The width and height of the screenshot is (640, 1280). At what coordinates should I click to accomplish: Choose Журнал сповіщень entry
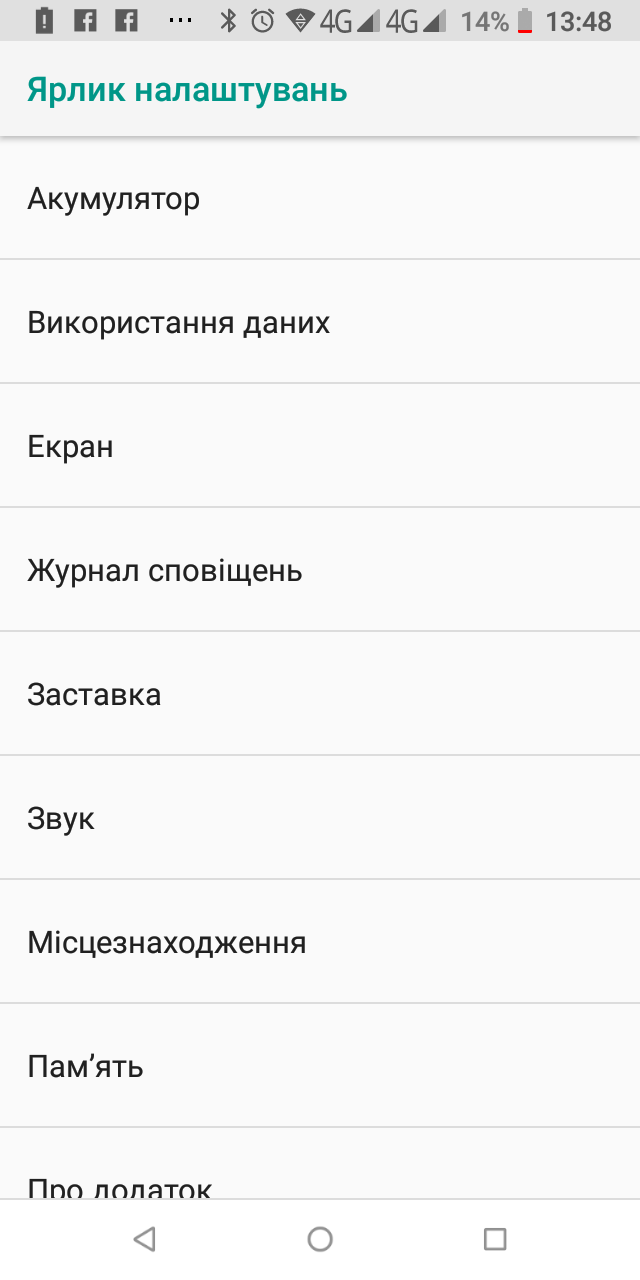click(x=165, y=571)
